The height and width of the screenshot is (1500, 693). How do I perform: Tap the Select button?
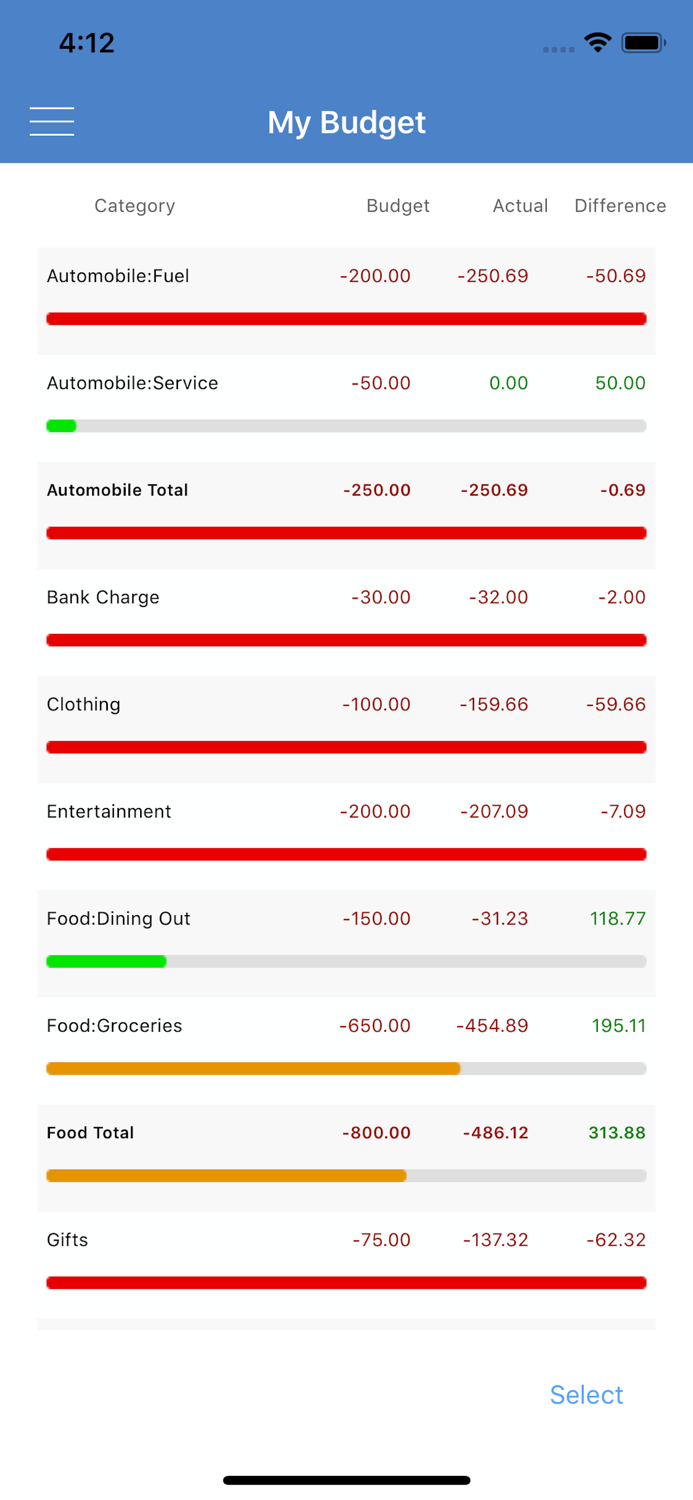click(586, 1394)
